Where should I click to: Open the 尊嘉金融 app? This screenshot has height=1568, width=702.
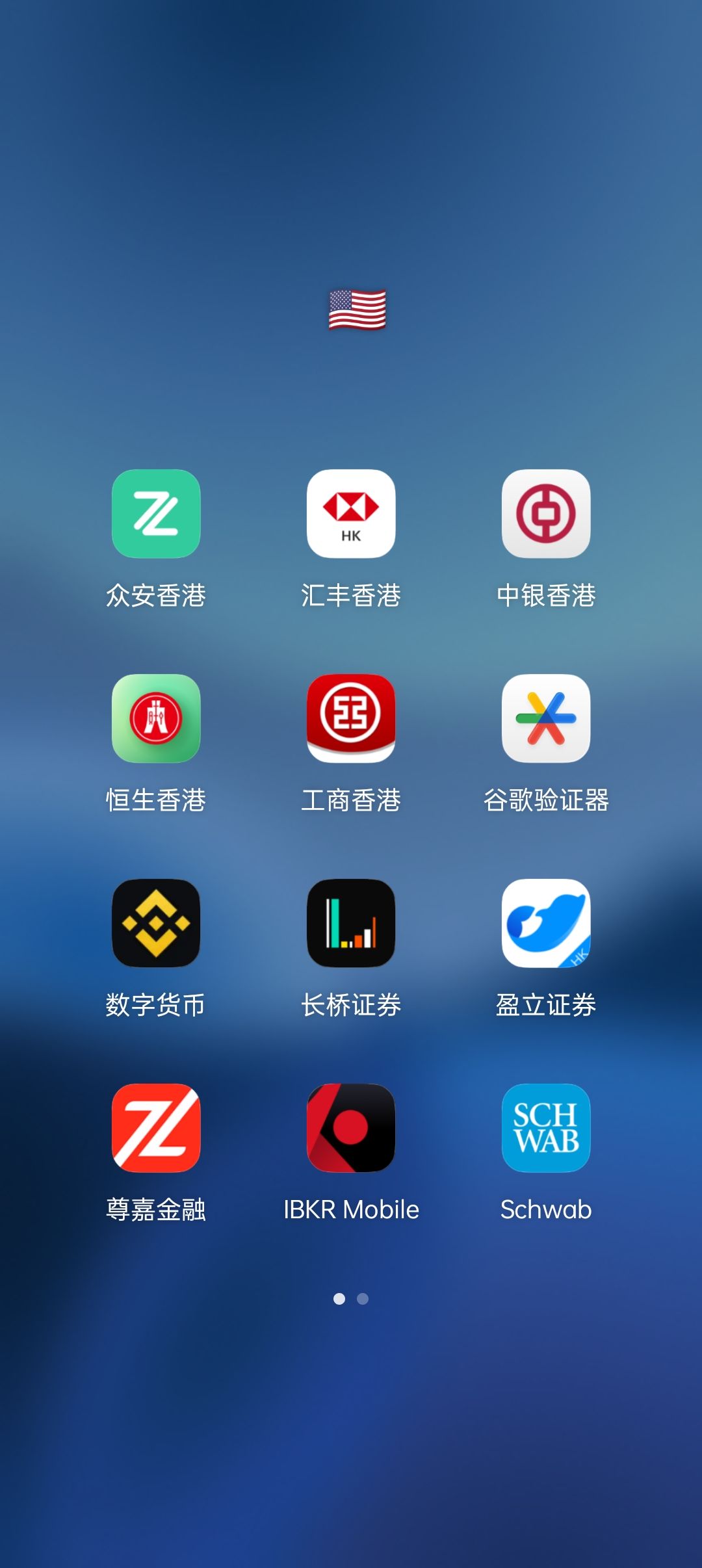(x=156, y=1128)
